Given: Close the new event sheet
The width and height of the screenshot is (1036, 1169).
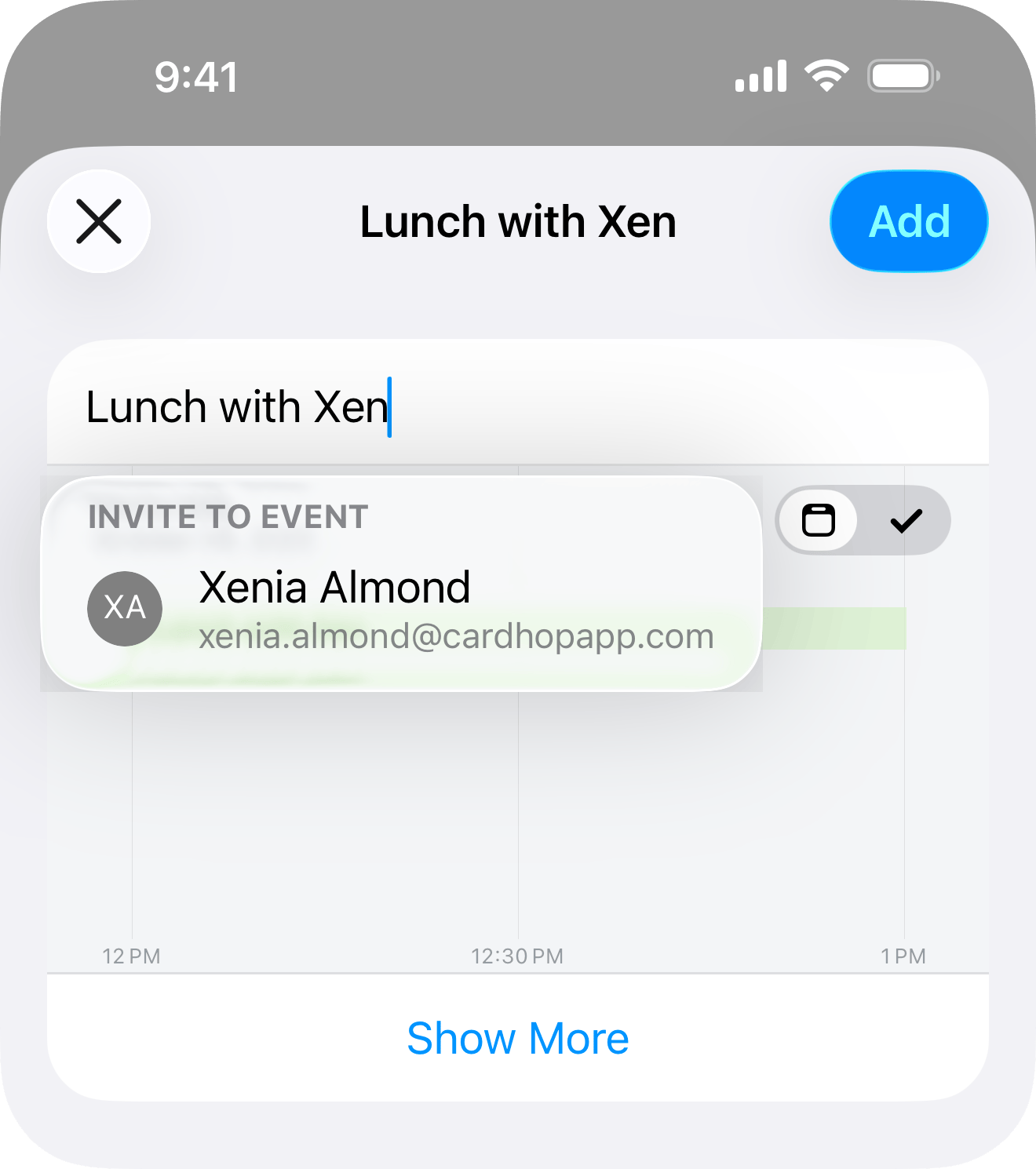Looking at the screenshot, I should point(99,221).
